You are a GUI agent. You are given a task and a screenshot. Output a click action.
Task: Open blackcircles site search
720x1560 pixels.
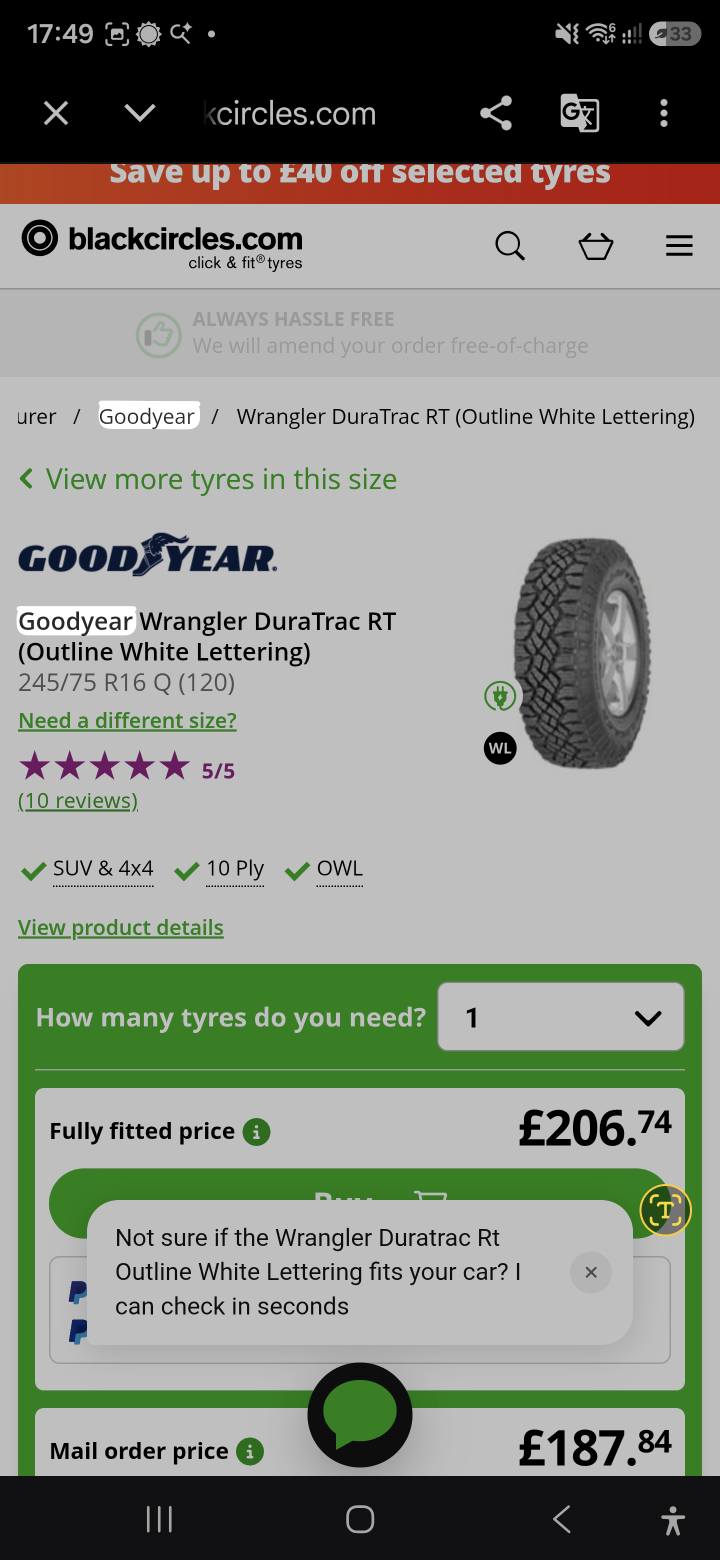(x=510, y=245)
